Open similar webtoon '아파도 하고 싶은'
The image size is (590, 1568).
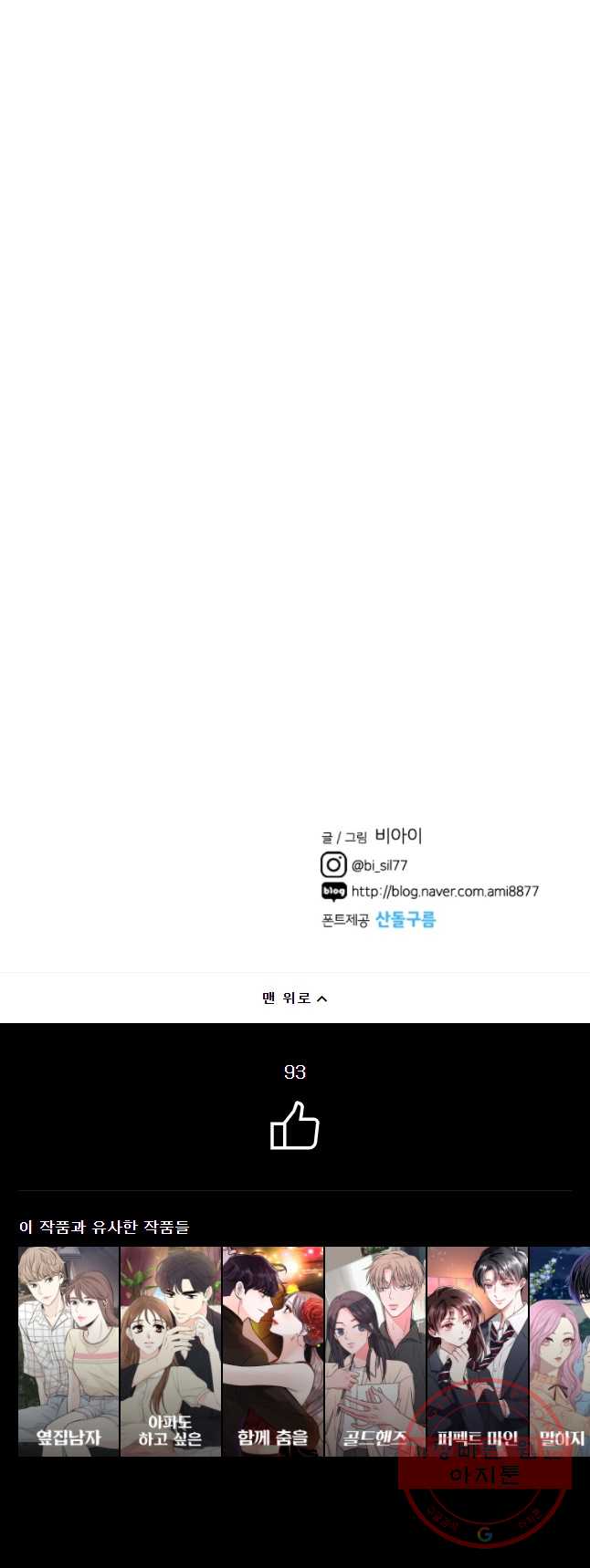(171, 1351)
